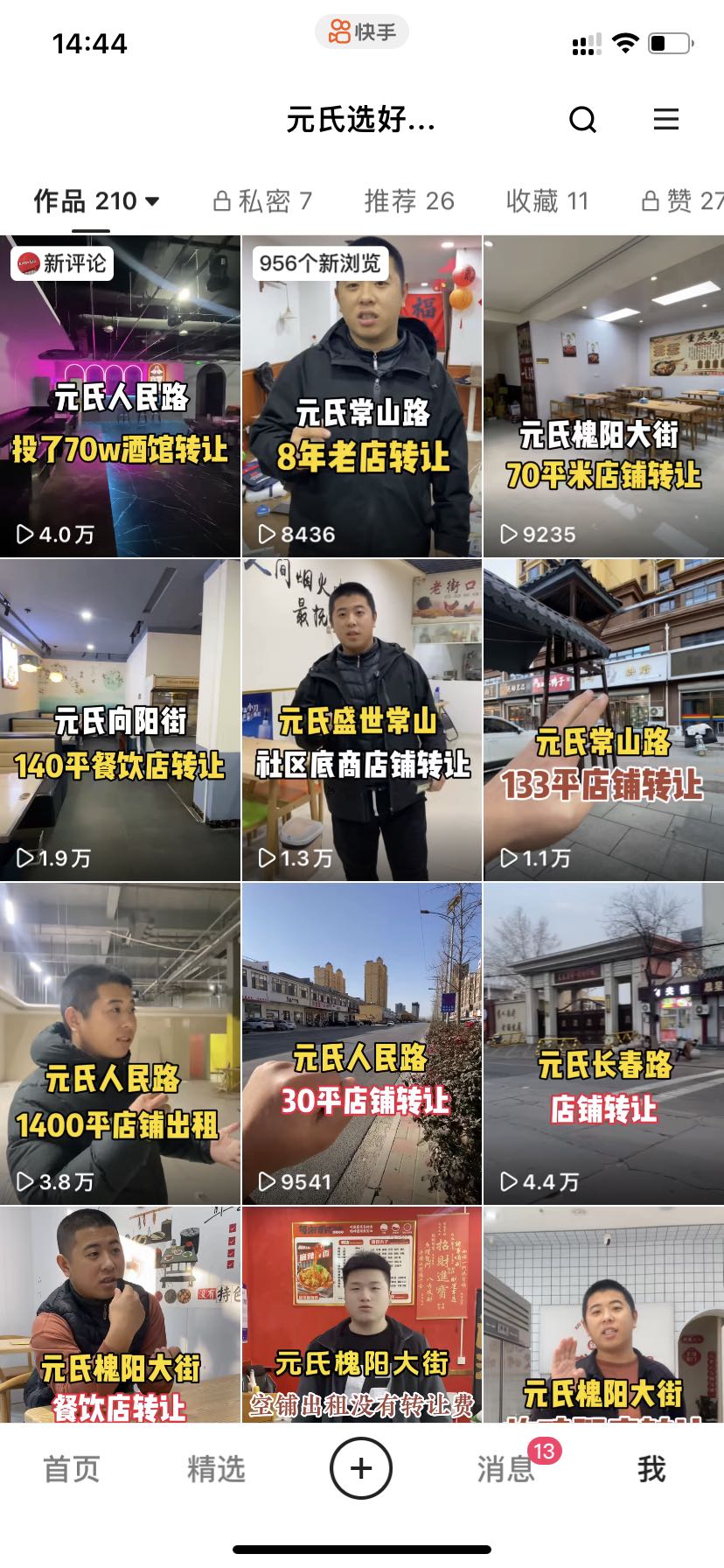724x1568 pixels.
Task: Tap the profile title 元氏选好...
Action: (360, 120)
